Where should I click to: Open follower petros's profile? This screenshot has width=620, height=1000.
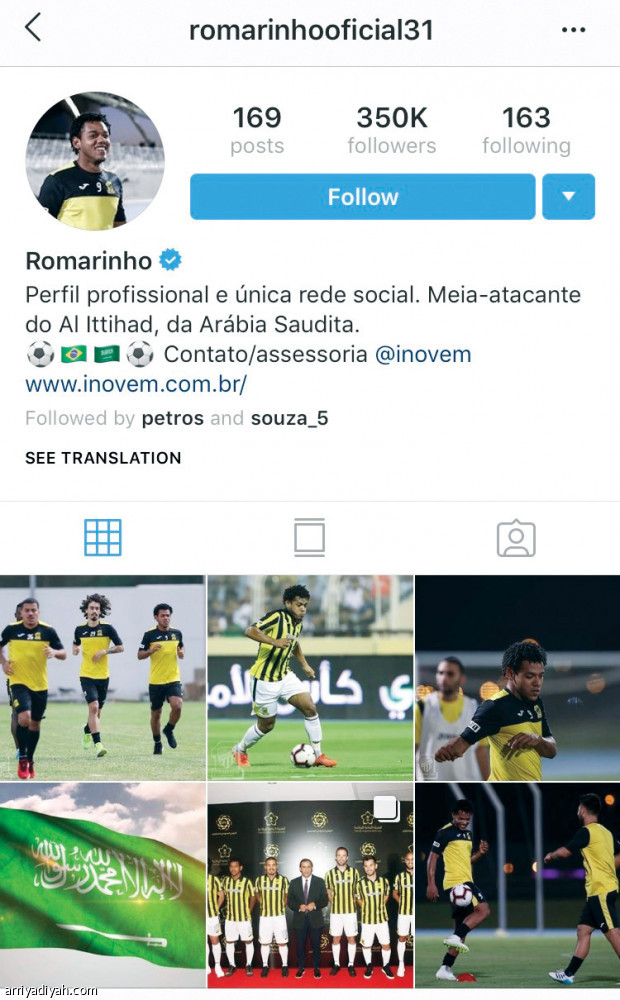click(173, 418)
